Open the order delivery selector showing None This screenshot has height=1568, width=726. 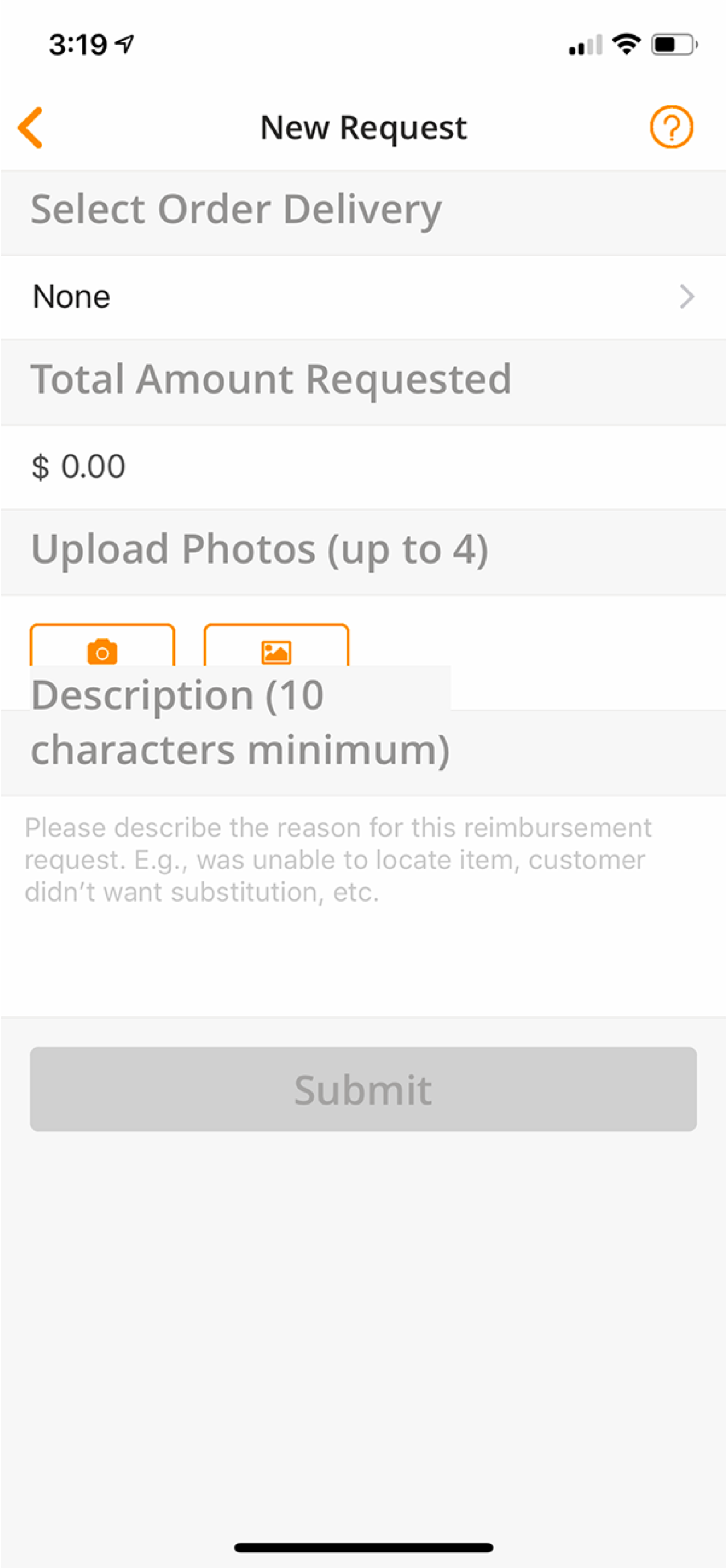pyautogui.click(x=363, y=297)
